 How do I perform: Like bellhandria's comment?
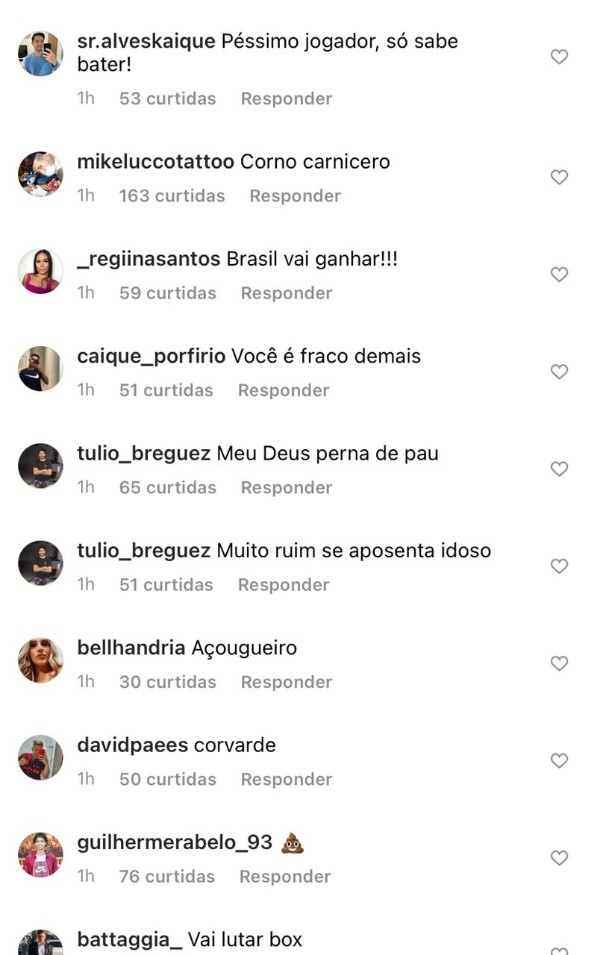point(560,663)
